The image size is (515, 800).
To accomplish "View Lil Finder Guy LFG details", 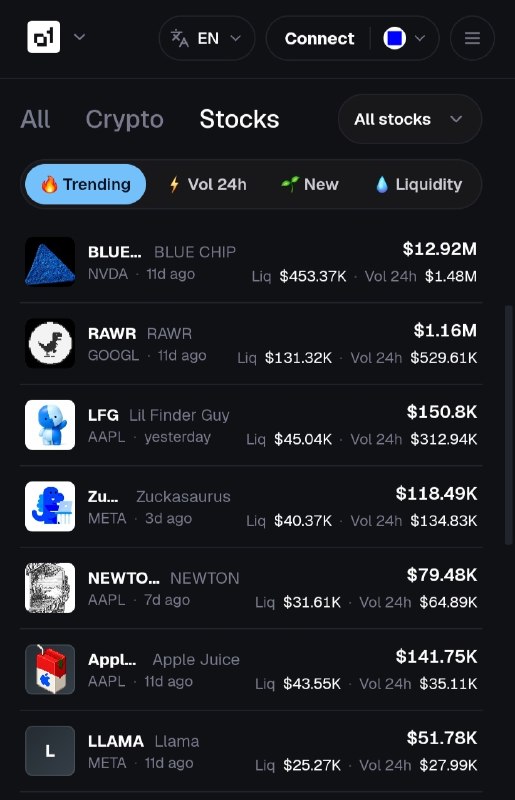I will click(251, 426).
